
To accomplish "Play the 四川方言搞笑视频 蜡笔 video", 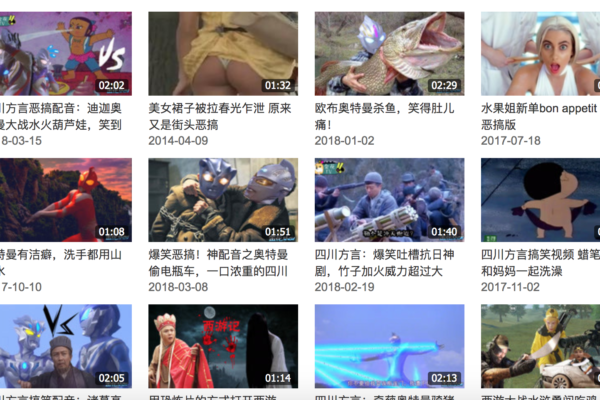I will 540,200.
